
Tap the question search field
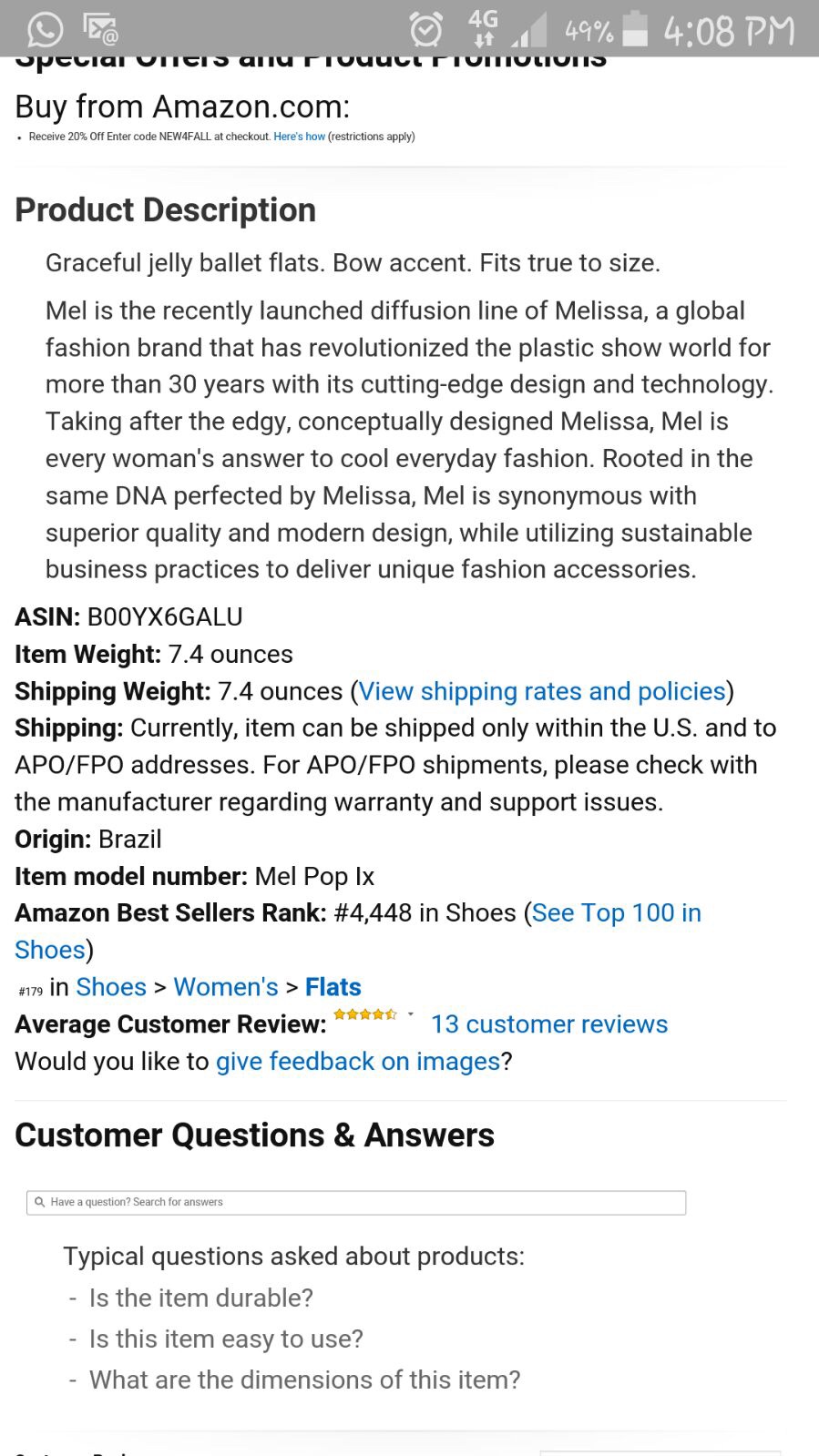pos(356,1202)
